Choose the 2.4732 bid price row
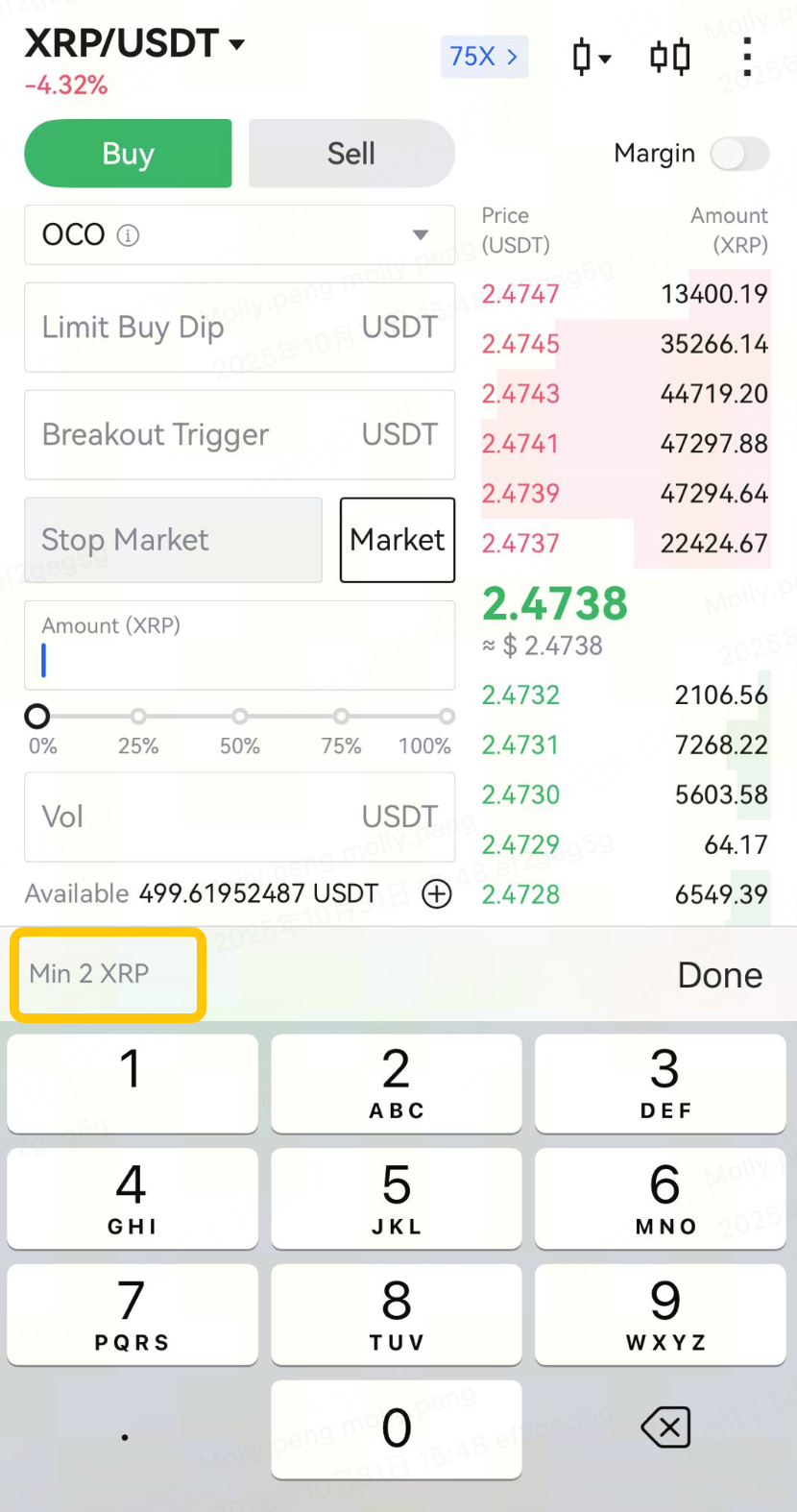797x1512 pixels. 624,695
